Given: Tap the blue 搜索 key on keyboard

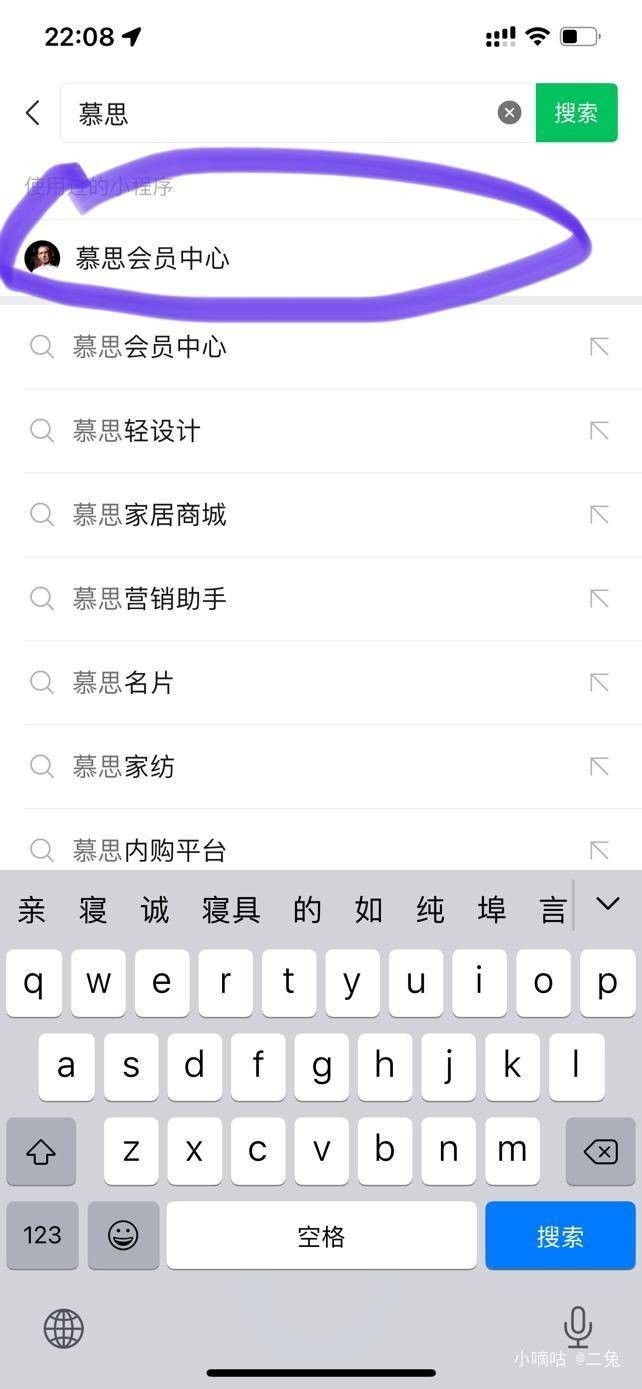Looking at the screenshot, I should pos(560,1236).
